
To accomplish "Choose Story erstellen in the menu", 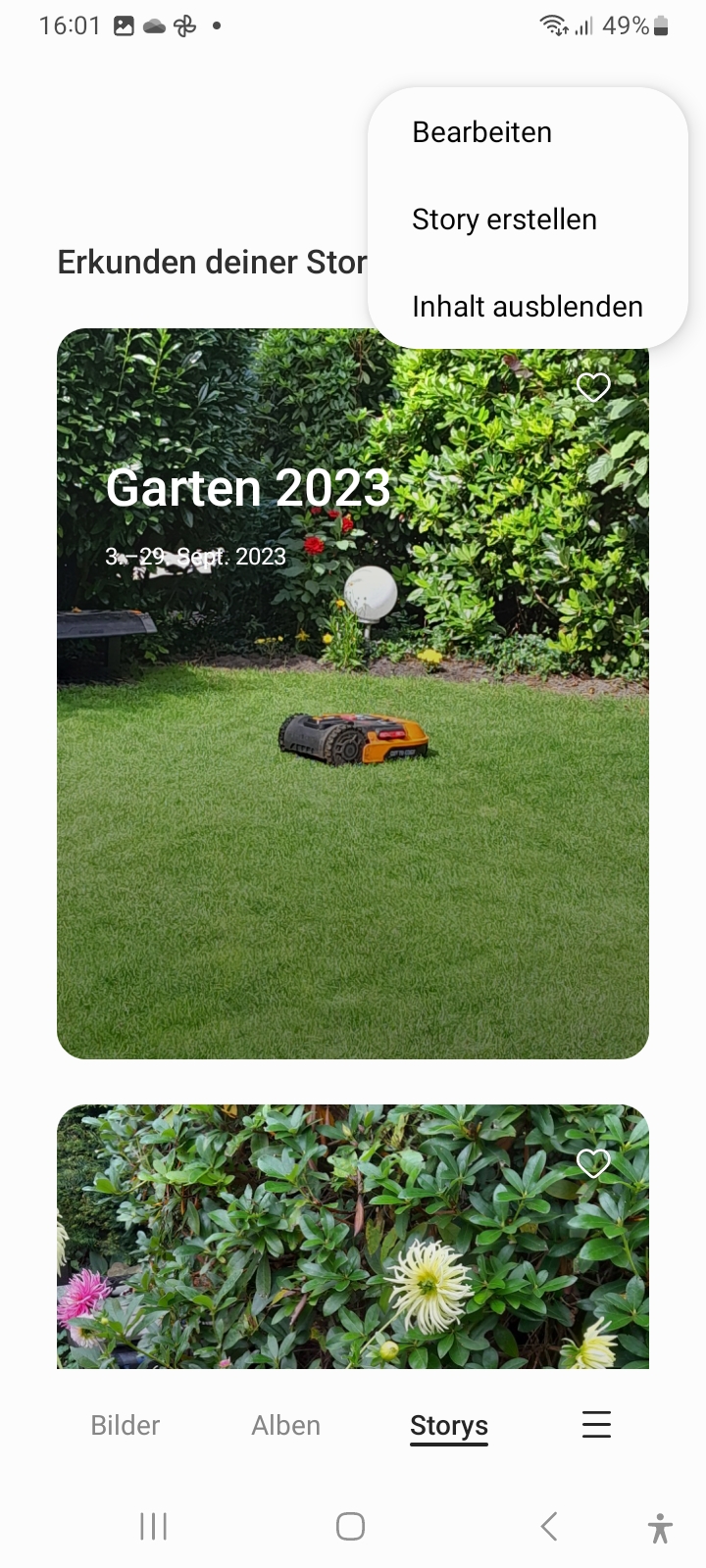I will click(x=504, y=220).
